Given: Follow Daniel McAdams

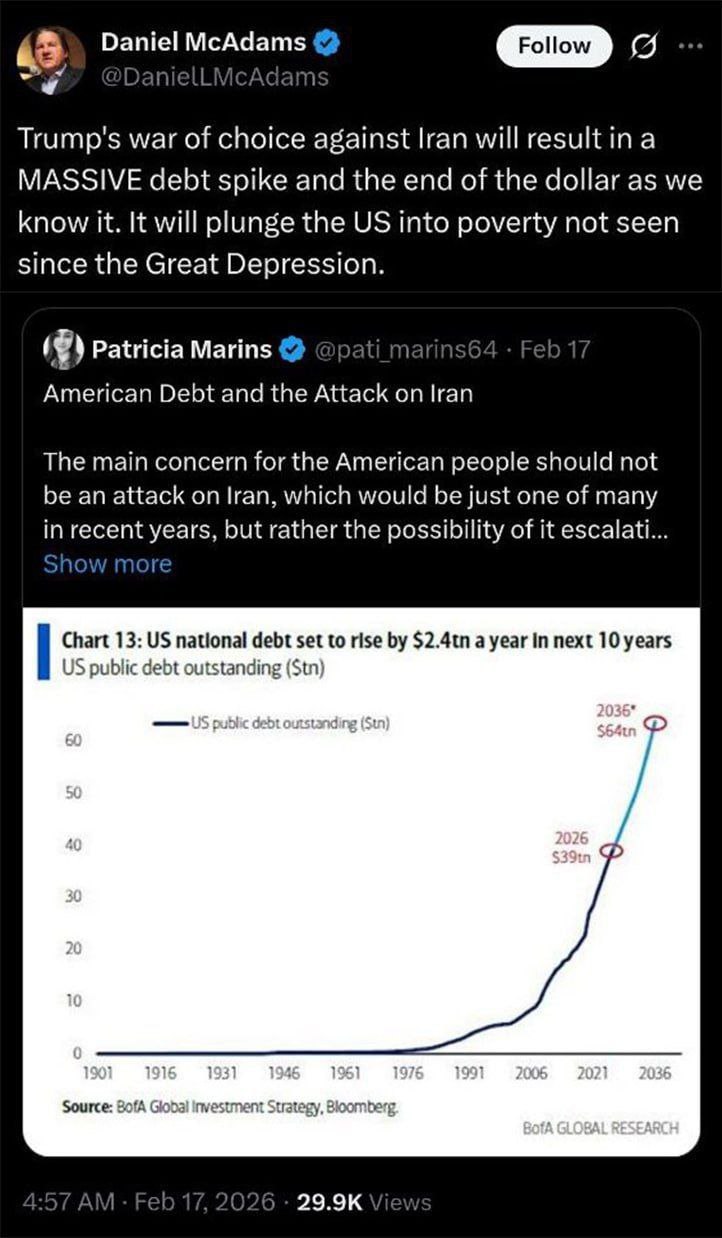Looking at the screenshot, I should pos(554,46).
